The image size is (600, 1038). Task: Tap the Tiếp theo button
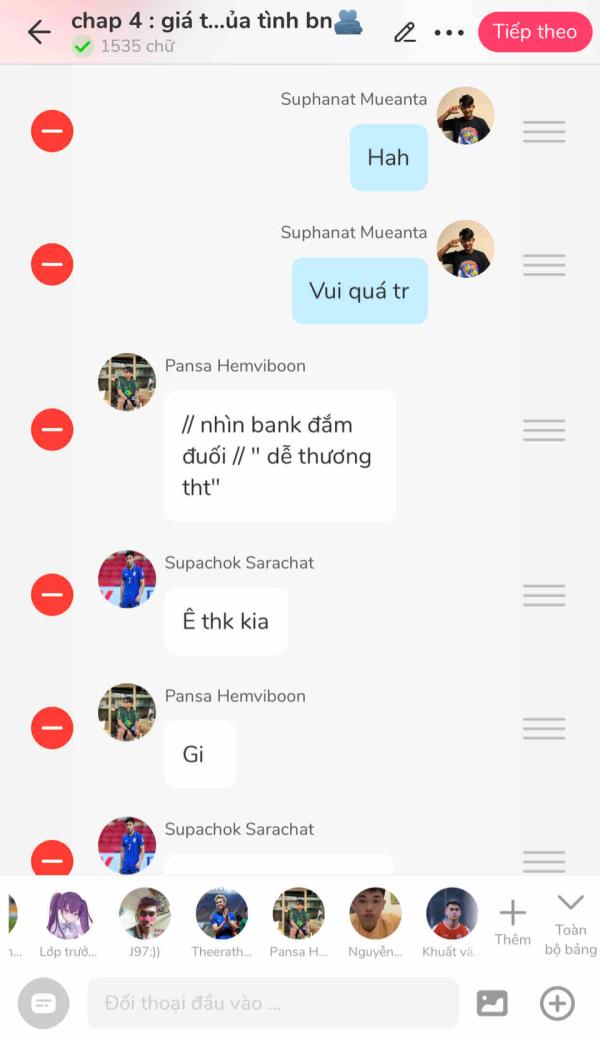tap(535, 32)
